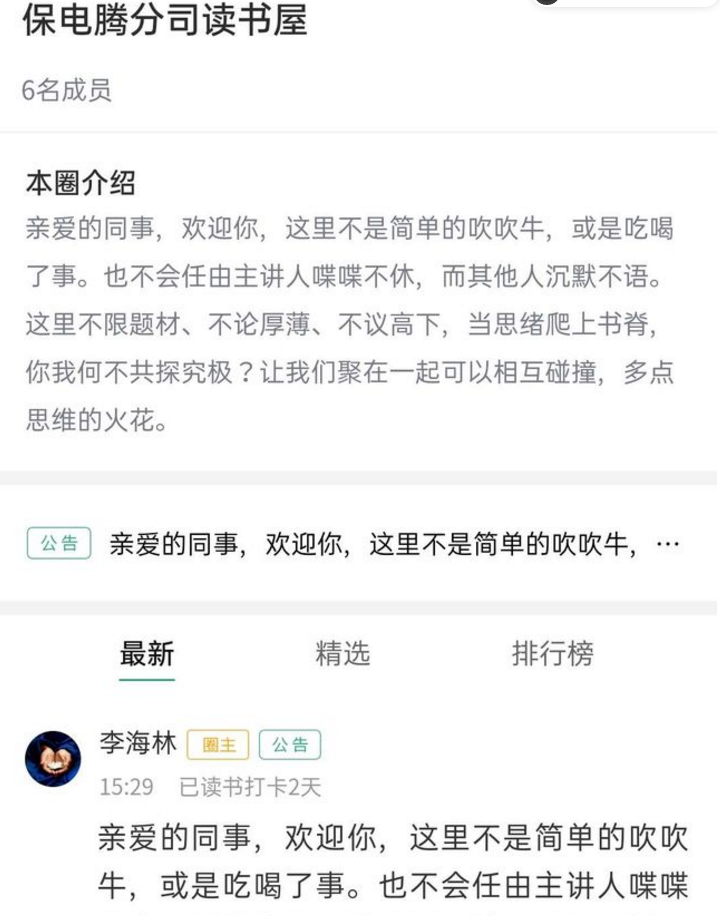Viewport: 720px width, 916px height.
Task: Open the dark circular icon at top right
Action: click(549, 5)
